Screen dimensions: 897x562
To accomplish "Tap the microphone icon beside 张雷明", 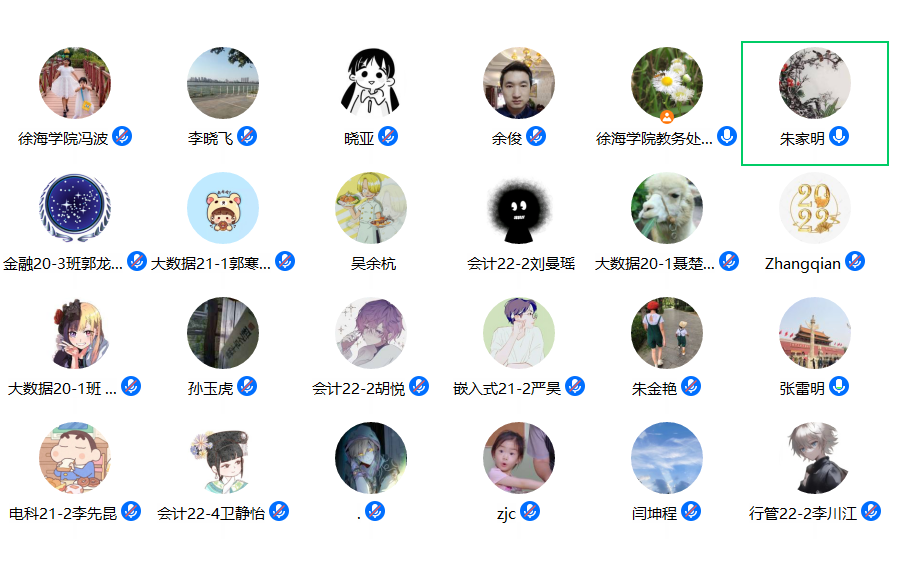I will coord(839,387).
